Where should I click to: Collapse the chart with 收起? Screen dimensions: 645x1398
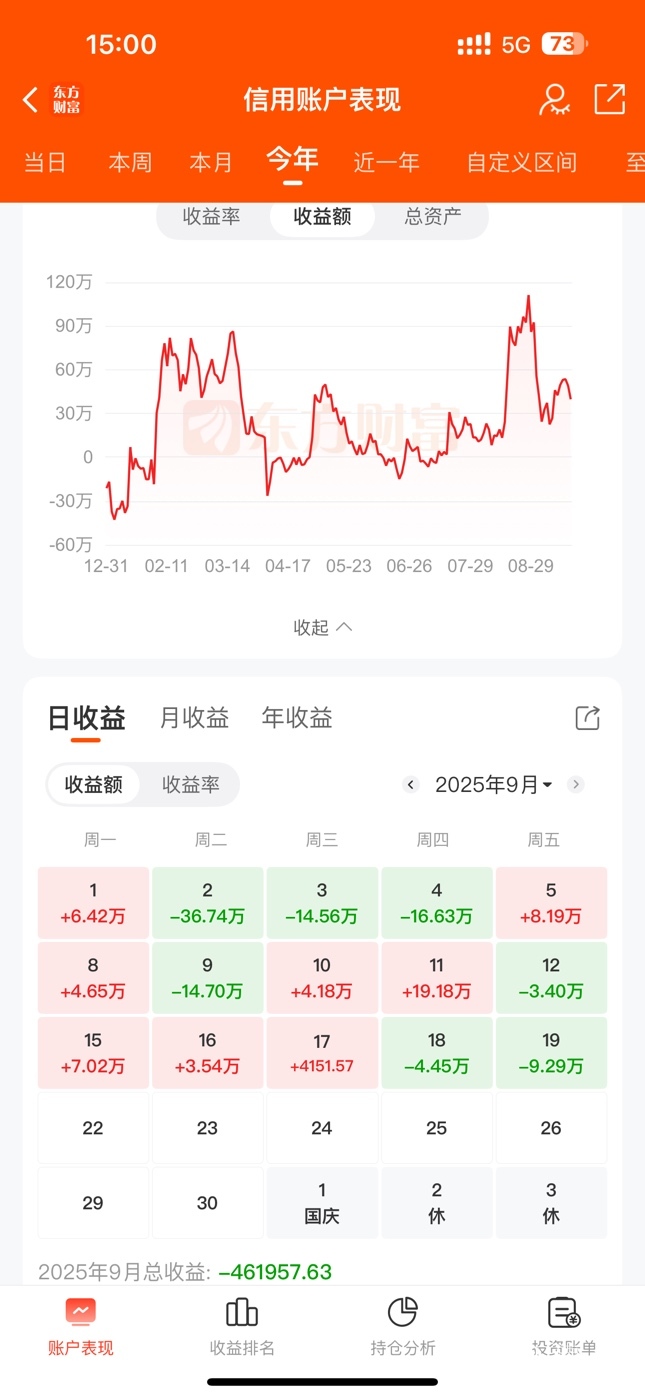point(322,627)
